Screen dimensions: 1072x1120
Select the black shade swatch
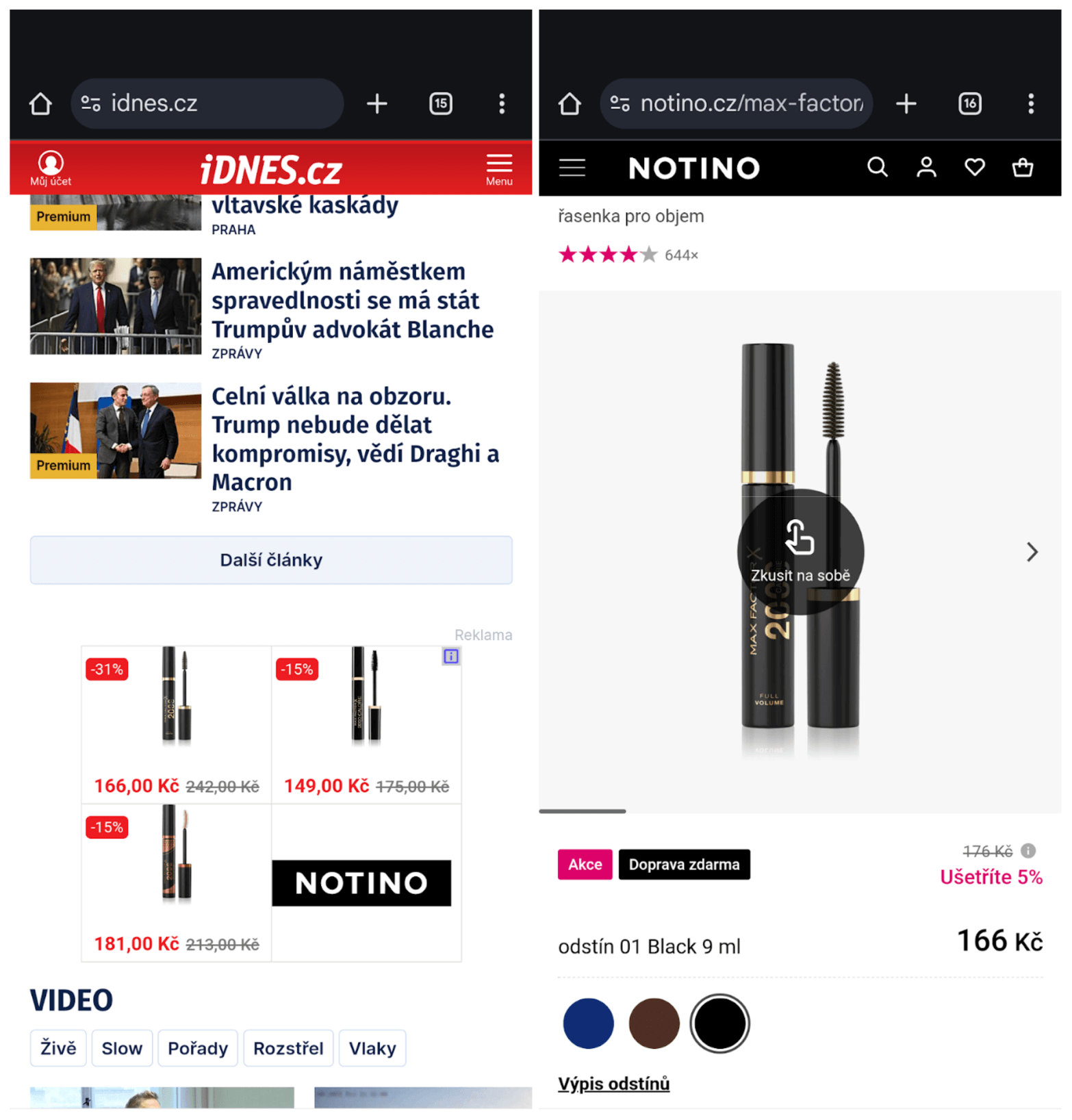pyautogui.click(x=719, y=1023)
